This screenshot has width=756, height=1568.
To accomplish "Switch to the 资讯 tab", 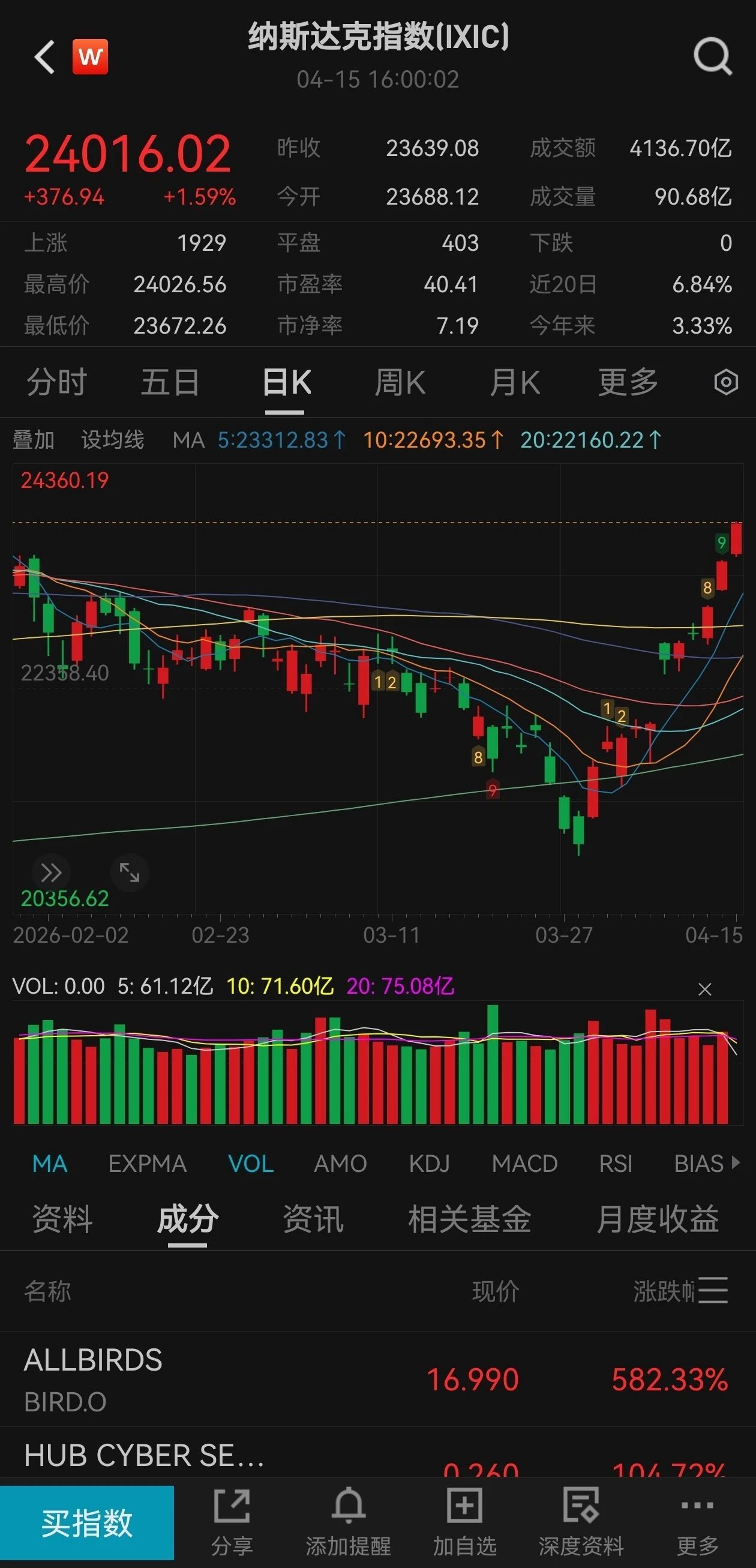I will click(x=313, y=1219).
